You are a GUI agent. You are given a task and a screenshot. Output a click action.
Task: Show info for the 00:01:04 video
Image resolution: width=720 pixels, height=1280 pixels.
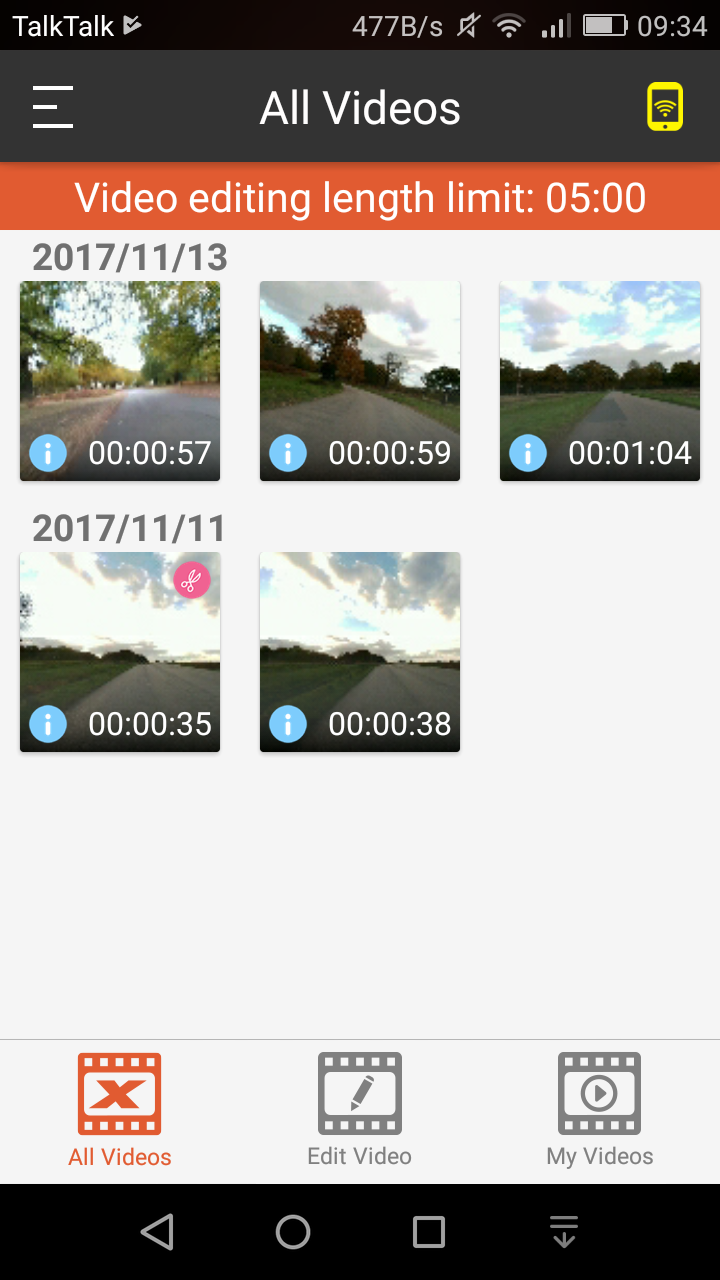(528, 453)
